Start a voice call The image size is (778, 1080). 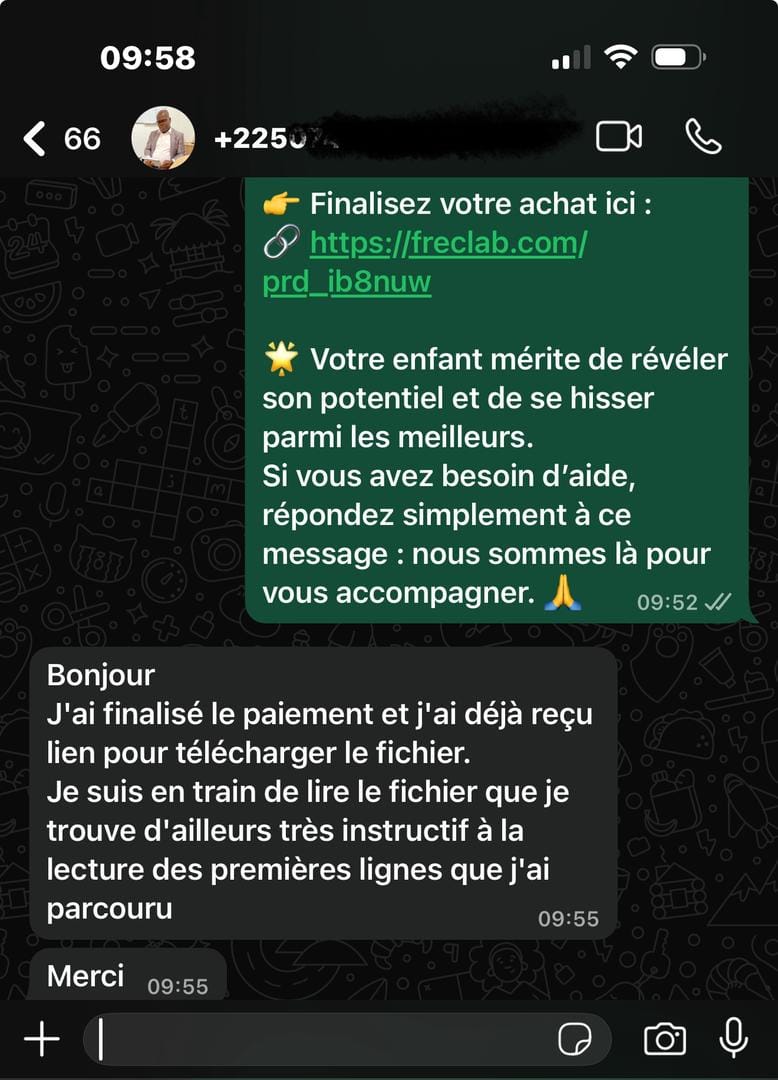point(703,137)
